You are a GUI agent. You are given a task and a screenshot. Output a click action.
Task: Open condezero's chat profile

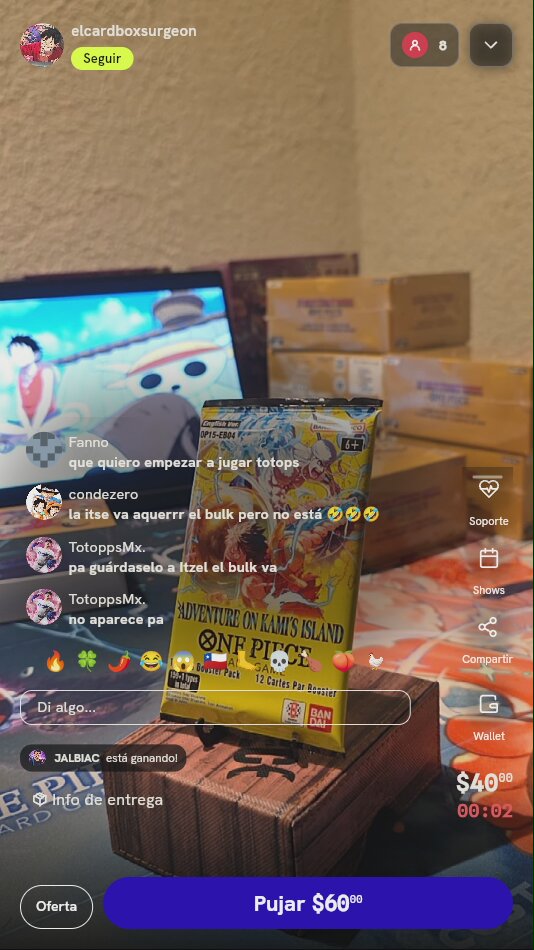[x=44, y=502]
